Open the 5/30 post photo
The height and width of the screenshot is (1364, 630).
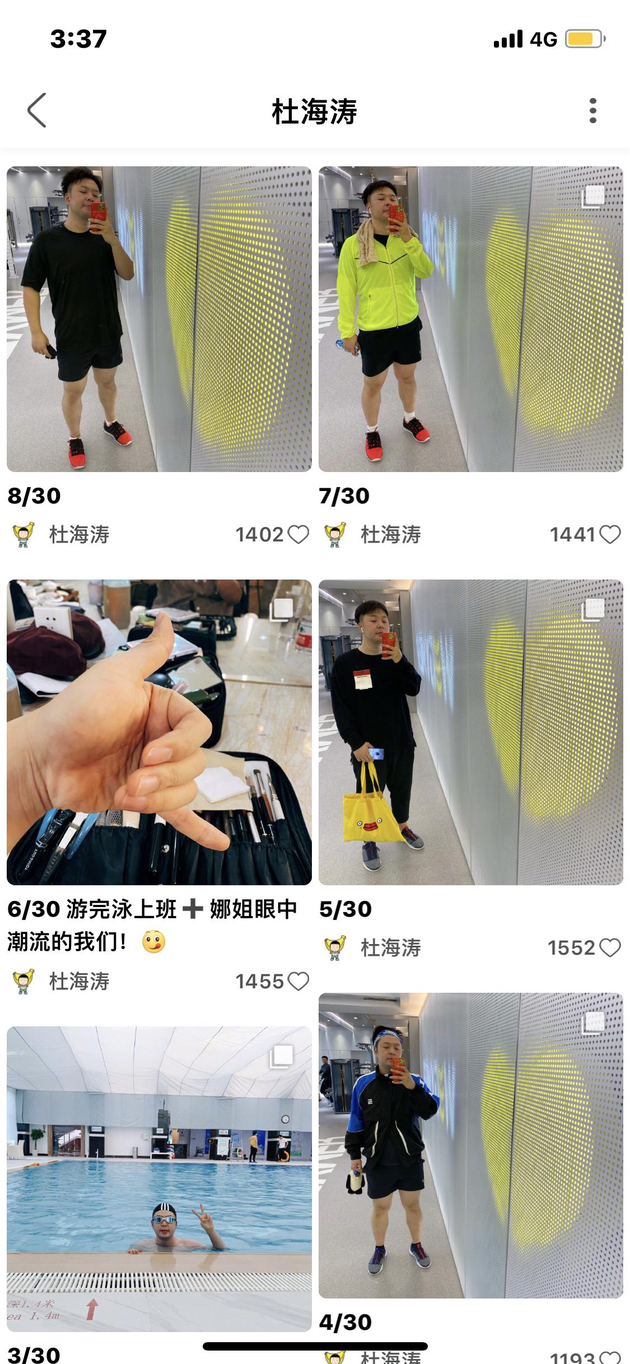pyautogui.click(x=471, y=732)
